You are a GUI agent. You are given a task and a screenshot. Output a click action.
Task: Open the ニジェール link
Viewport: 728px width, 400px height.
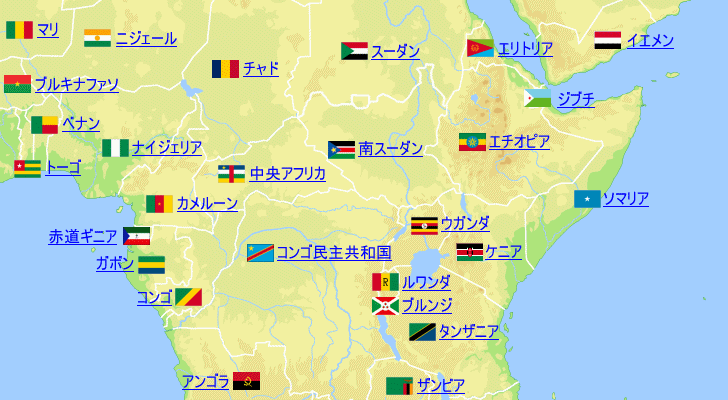tap(146, 39)
